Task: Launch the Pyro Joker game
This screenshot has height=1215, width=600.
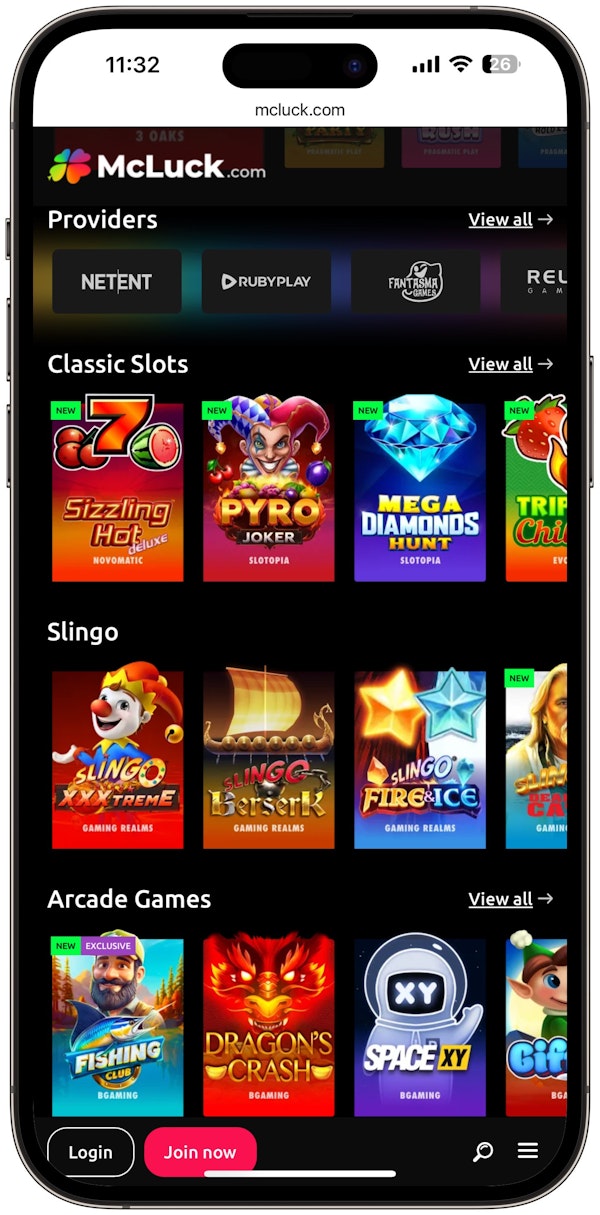Action: (269, 491)
